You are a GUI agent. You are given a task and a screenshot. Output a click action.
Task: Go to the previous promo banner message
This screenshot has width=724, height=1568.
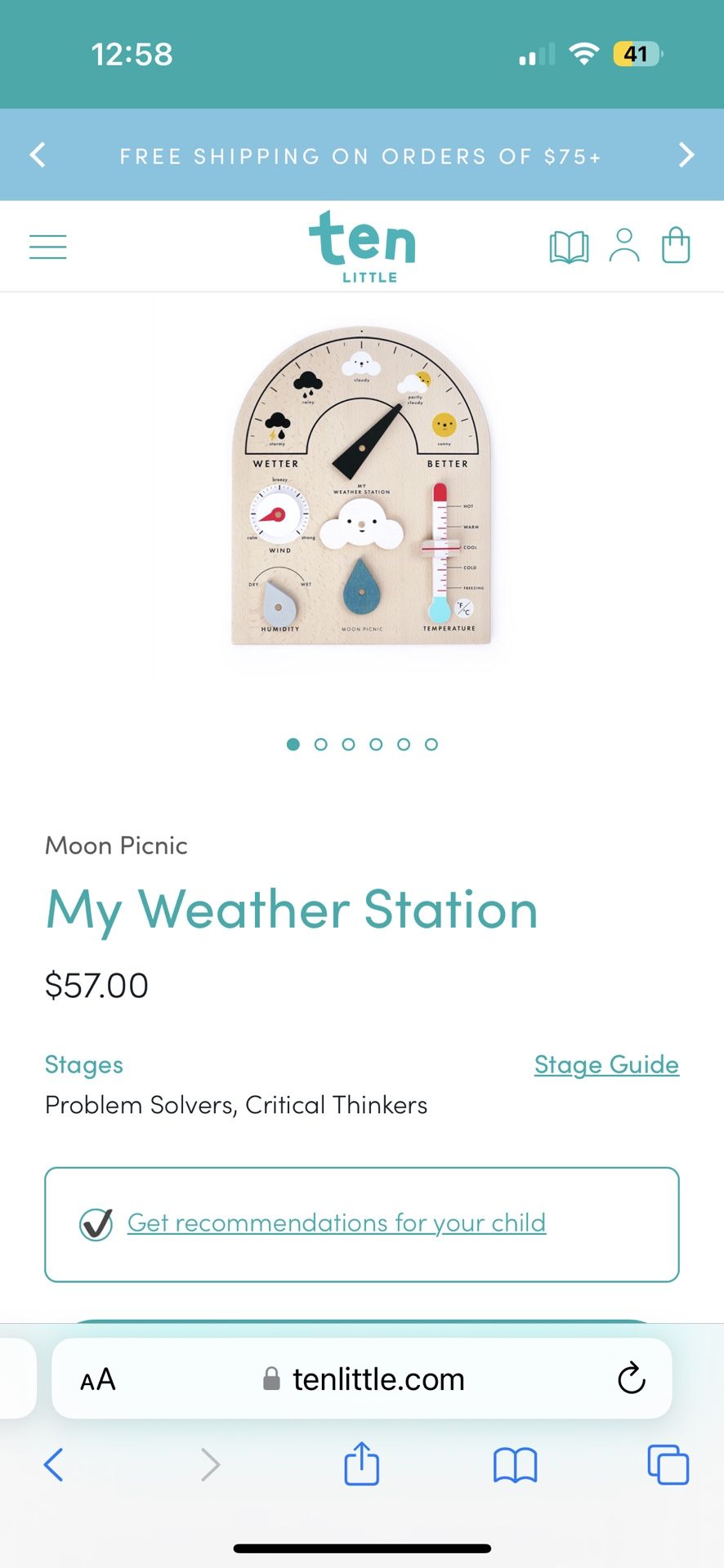click(x=38, y=155)
